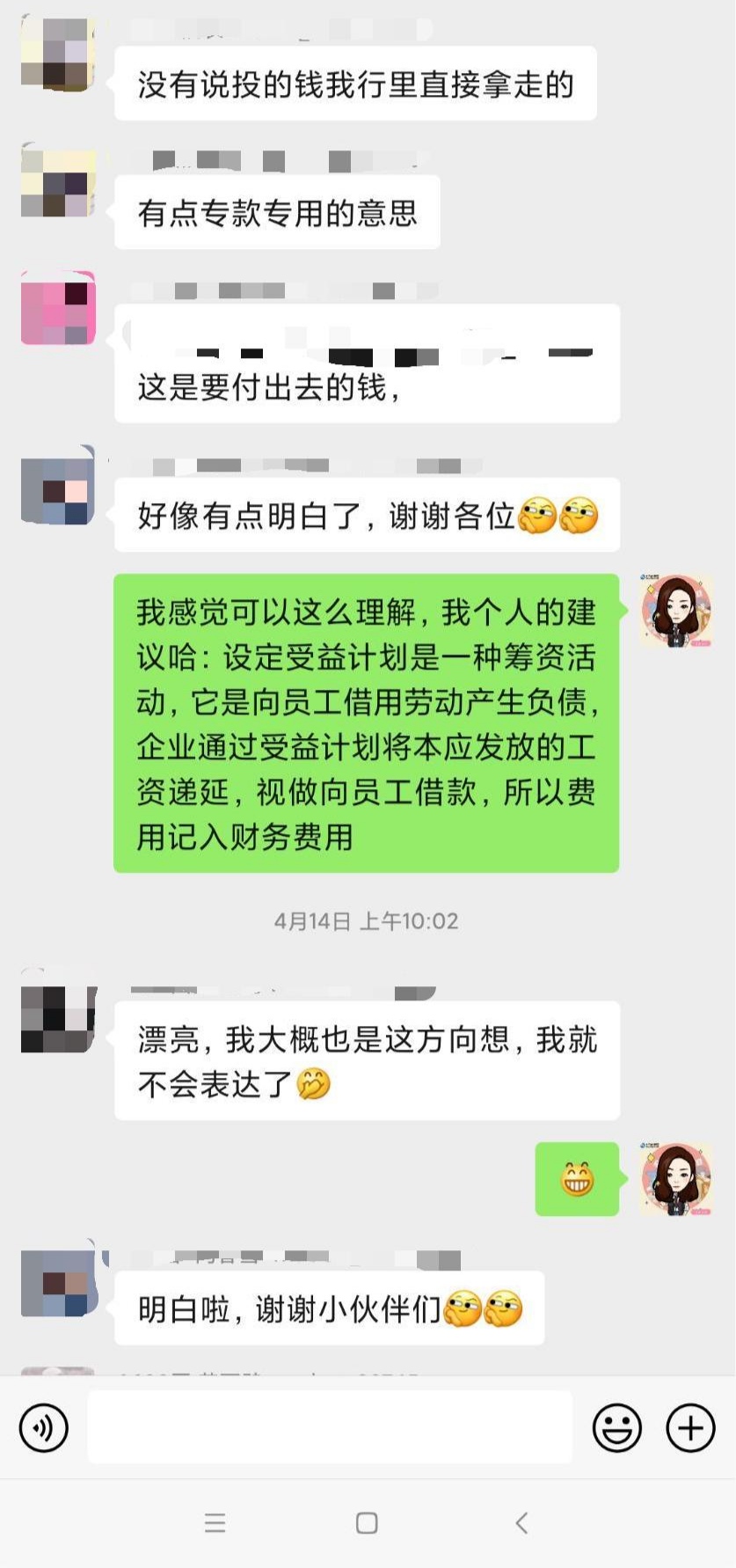Open avatar of sender of 这是要付出去的钱
The height and width of the screenshot is (1568, 736).
58,308
